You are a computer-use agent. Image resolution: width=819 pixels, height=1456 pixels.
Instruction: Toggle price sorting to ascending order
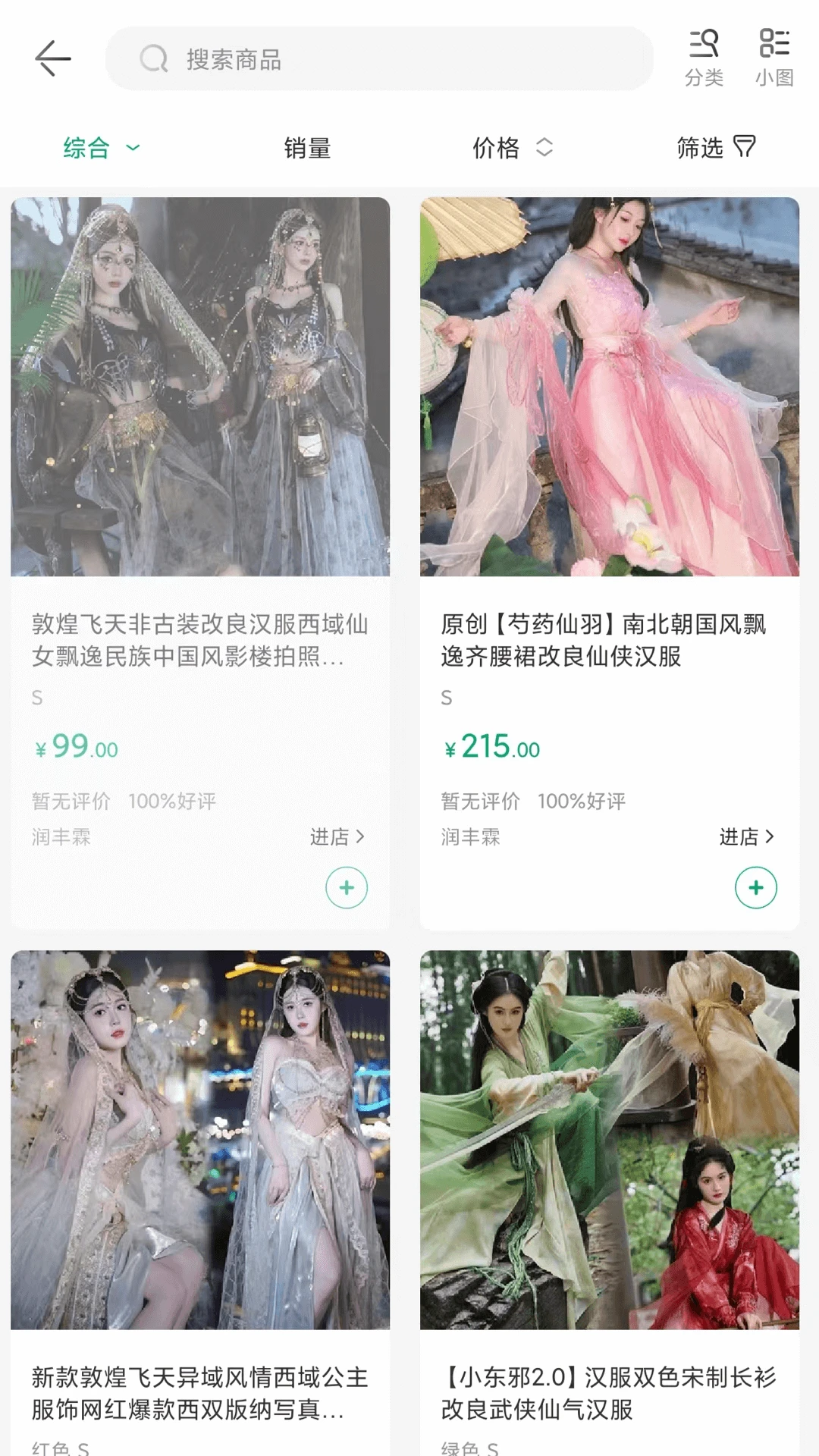tap(545, 143)
